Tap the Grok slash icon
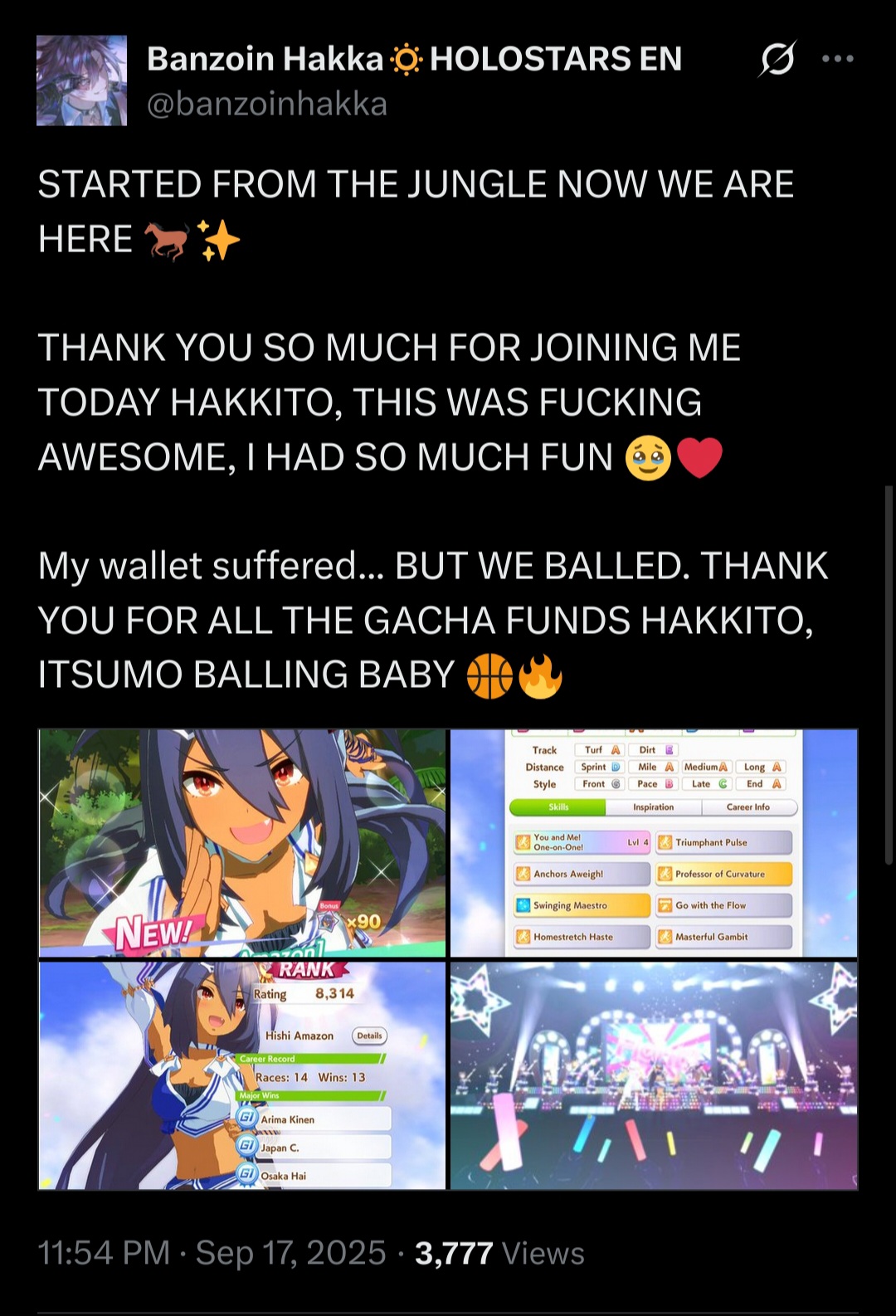The image size is (896, 1316). pos(777,59)
